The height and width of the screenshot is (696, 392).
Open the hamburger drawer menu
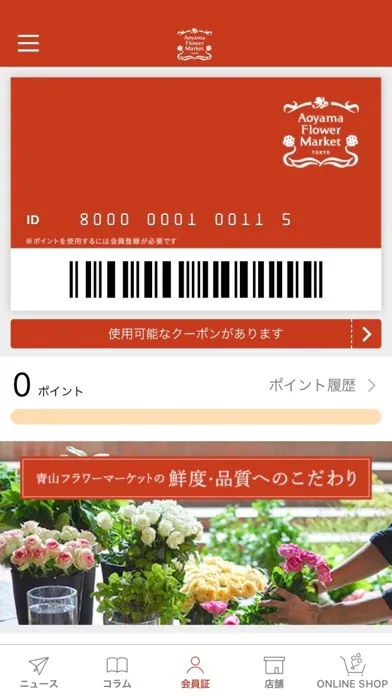click(28, 43)
